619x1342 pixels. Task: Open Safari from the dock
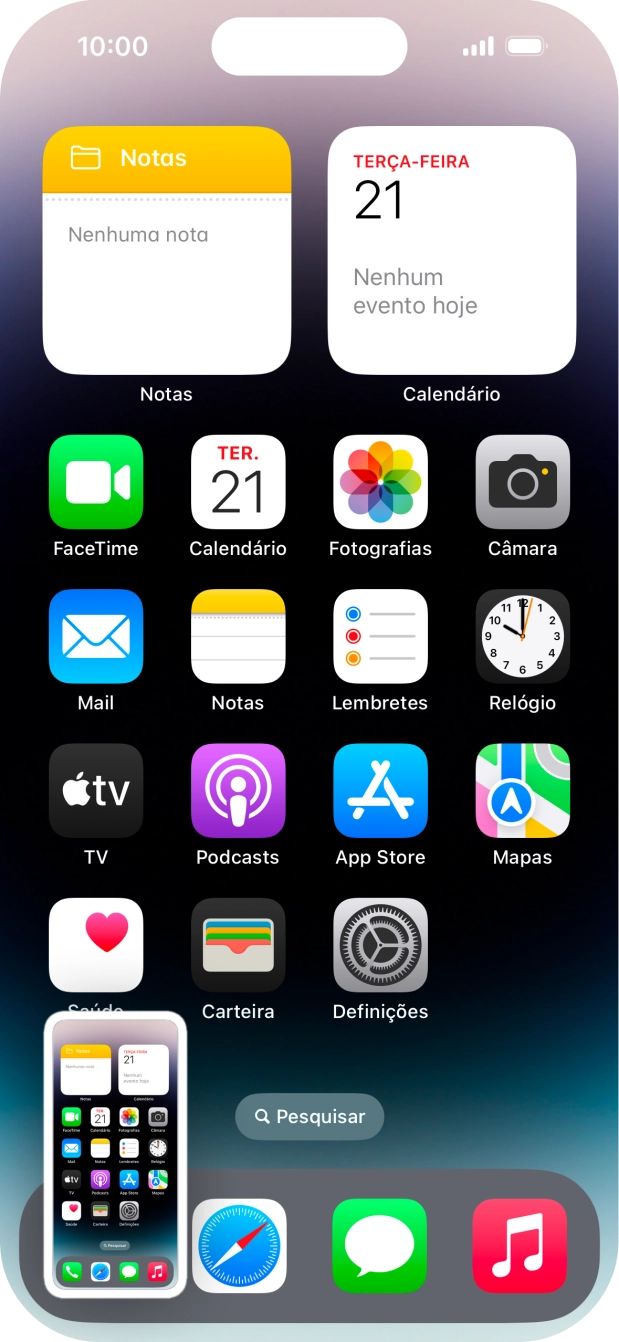click(239, 1246)
